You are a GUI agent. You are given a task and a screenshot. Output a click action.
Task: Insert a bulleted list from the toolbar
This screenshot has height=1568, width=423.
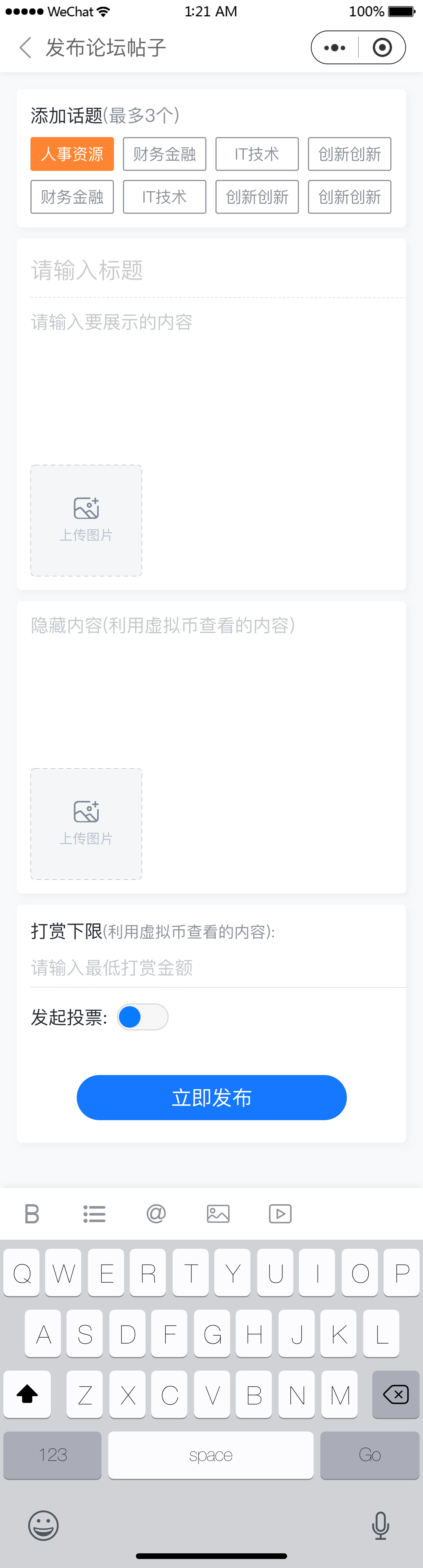(94, 1214)
